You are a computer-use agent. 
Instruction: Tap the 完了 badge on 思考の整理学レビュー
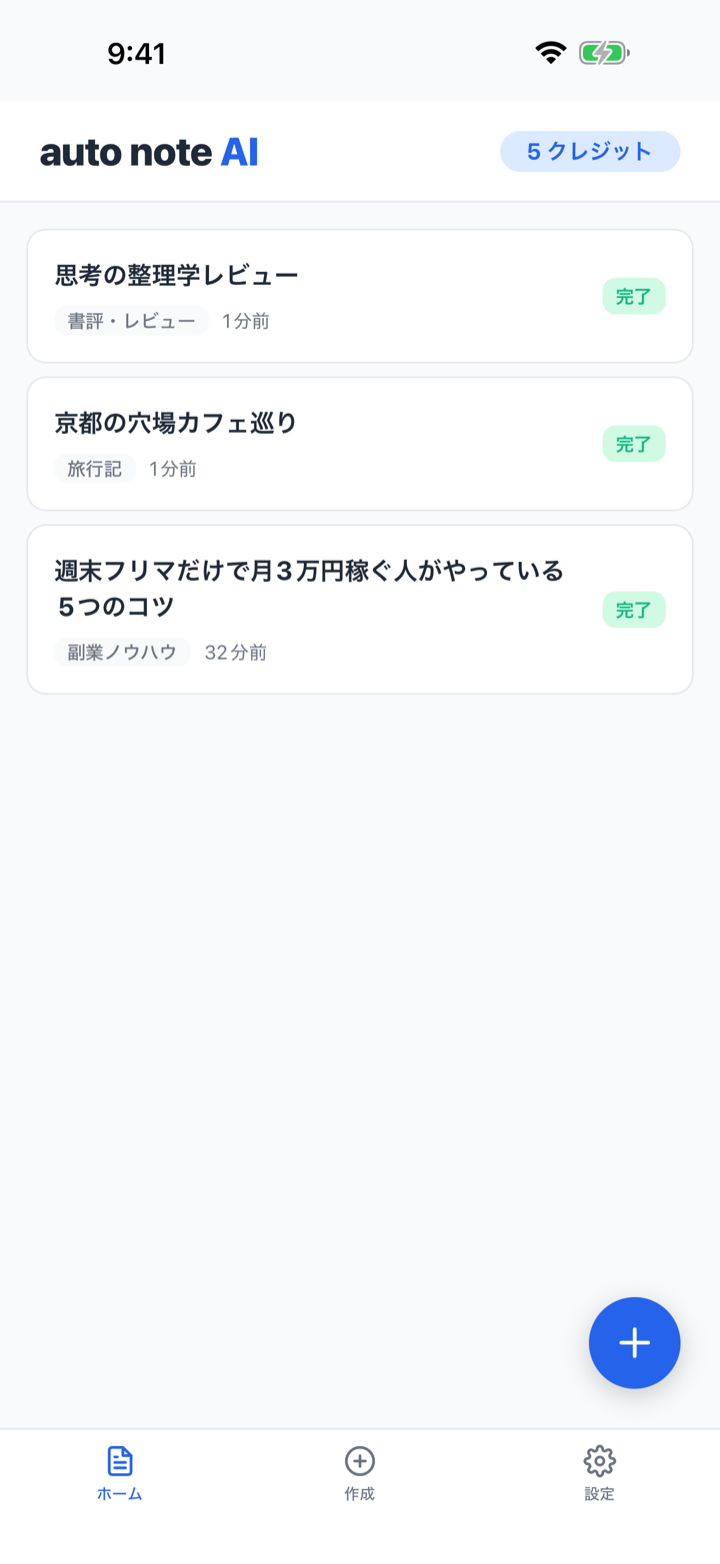click(633, 296)
